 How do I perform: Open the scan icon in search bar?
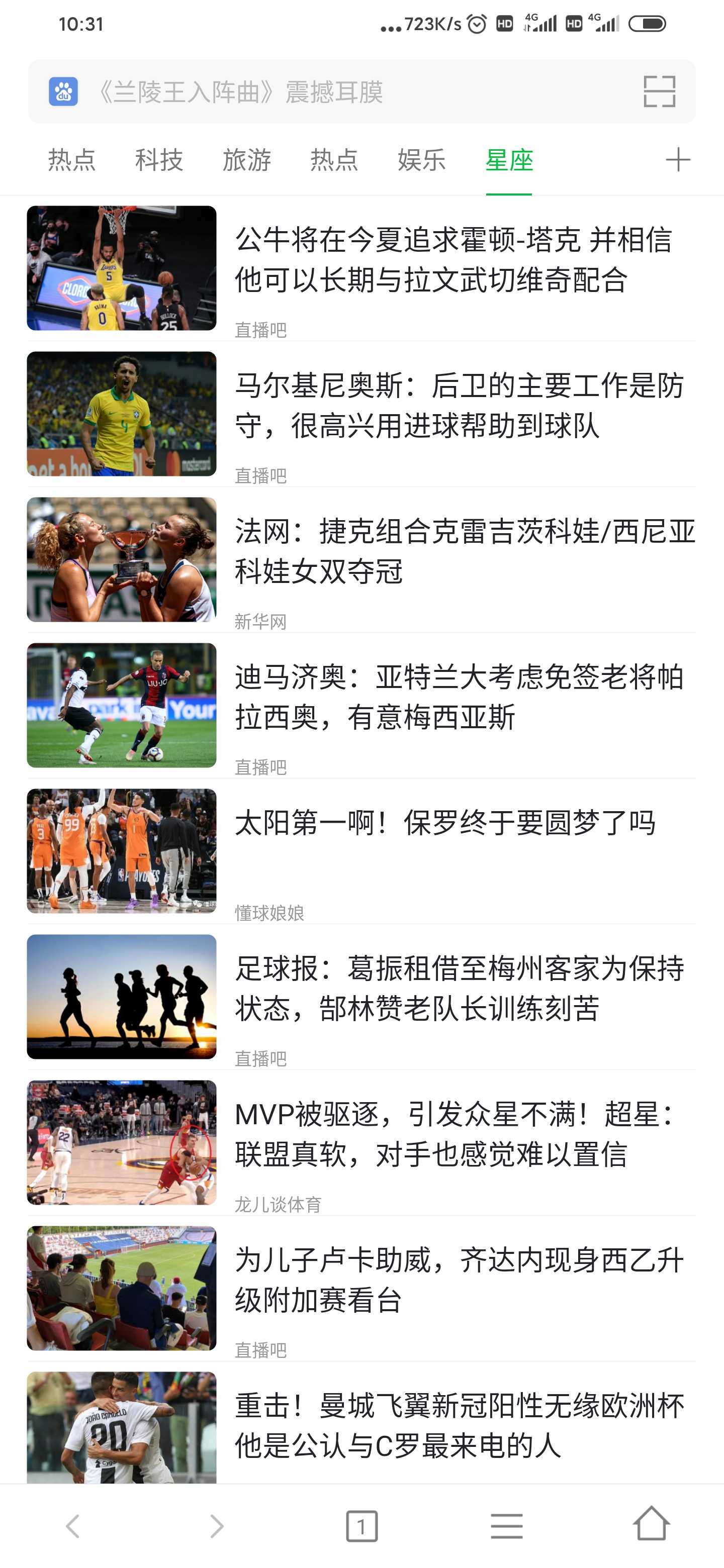click(x=660, y=91)
